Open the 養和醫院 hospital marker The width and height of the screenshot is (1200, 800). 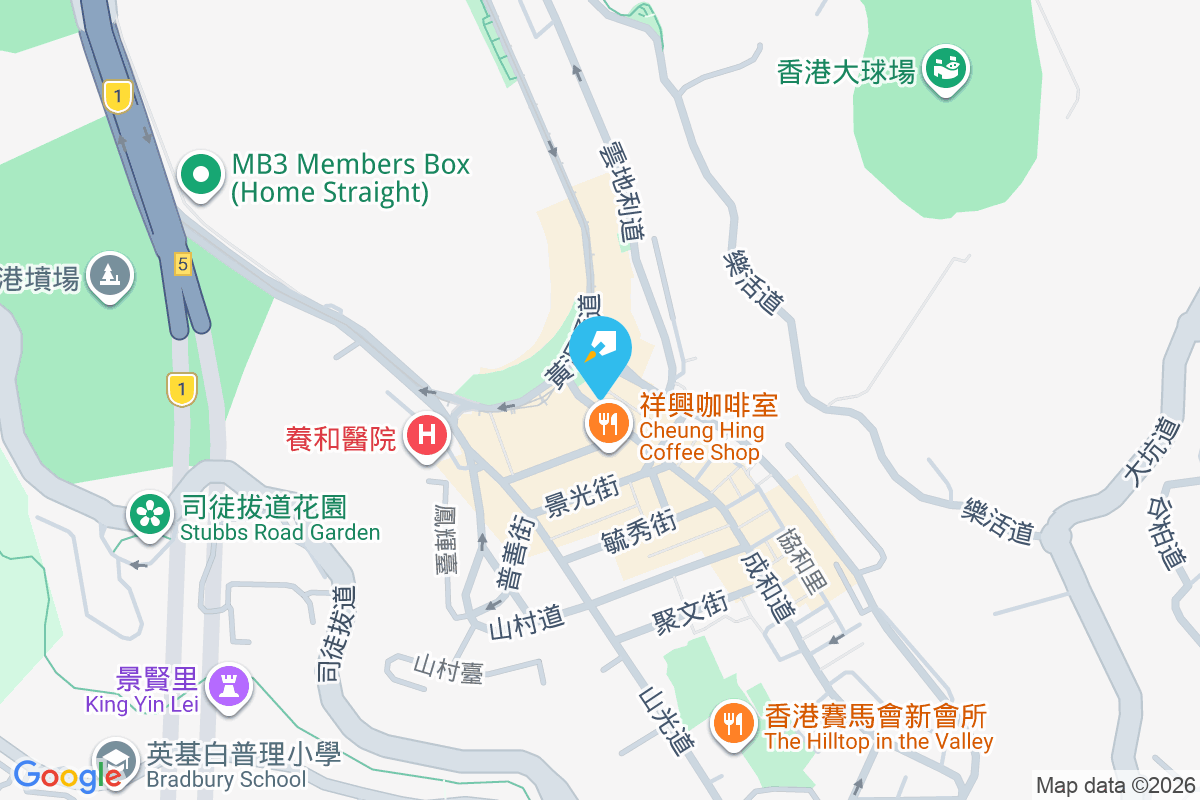coord(427,437)
